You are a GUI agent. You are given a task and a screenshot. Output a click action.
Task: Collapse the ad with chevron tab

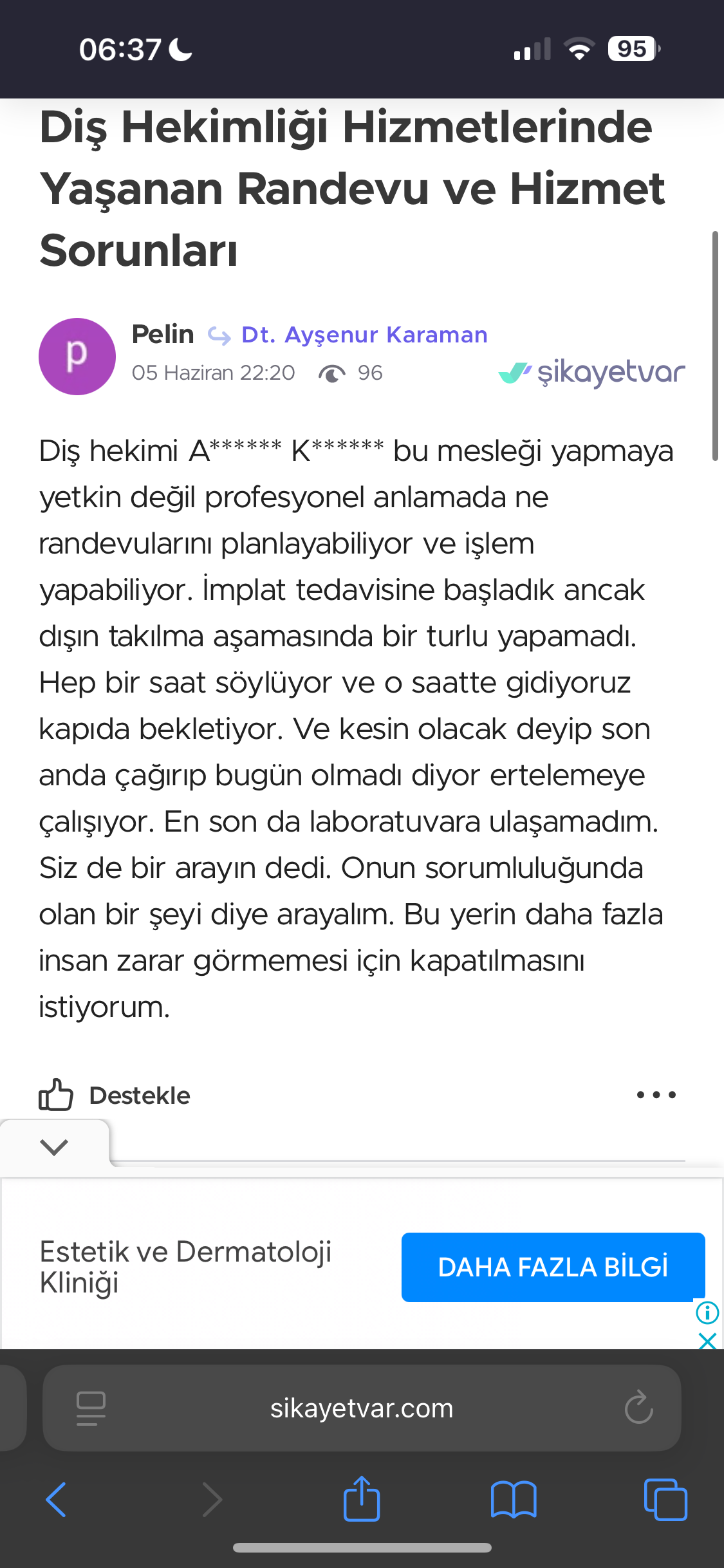coord(54,1146)
